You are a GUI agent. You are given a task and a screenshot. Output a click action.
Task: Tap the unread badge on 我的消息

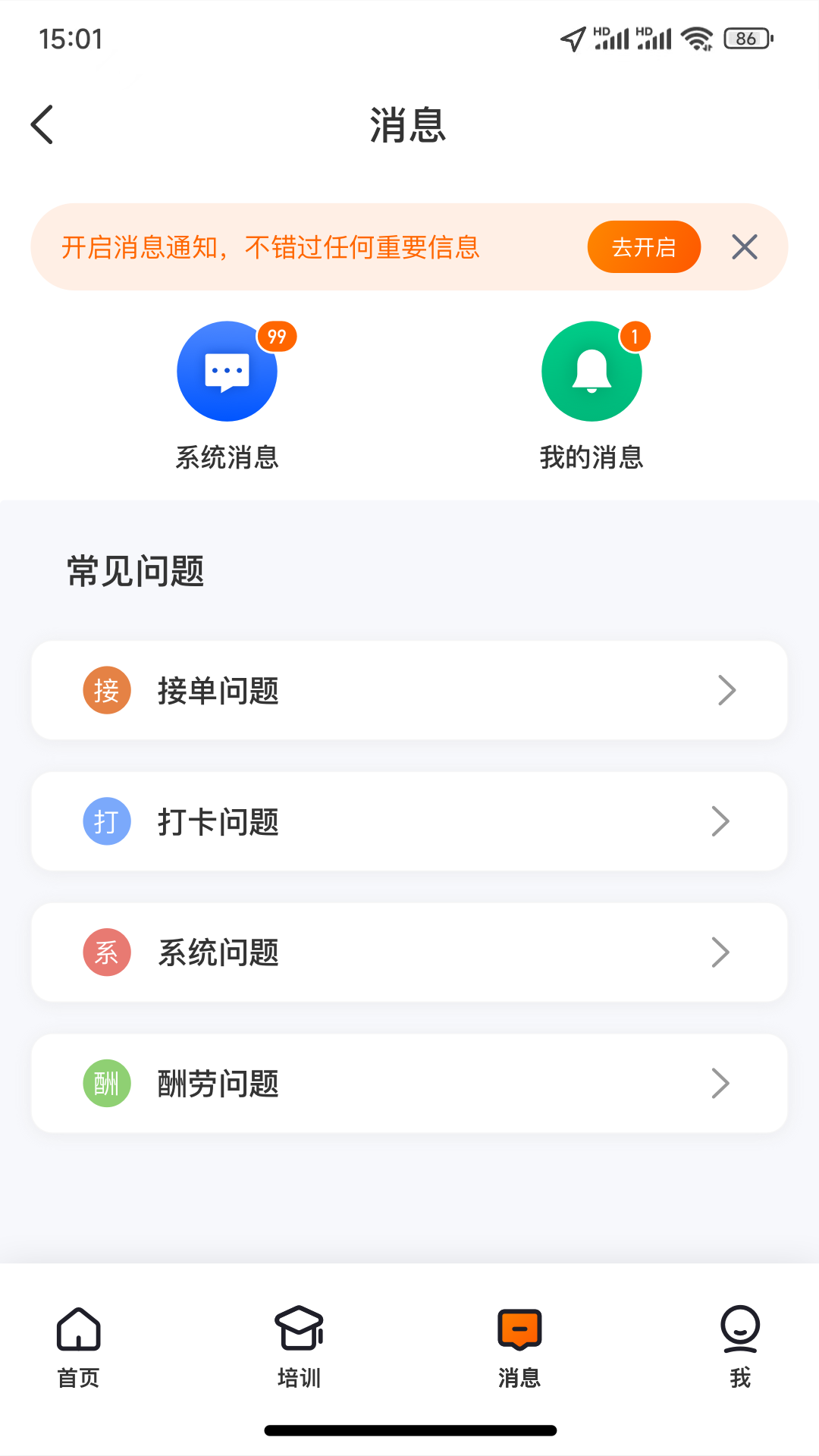tap(634, 337)
